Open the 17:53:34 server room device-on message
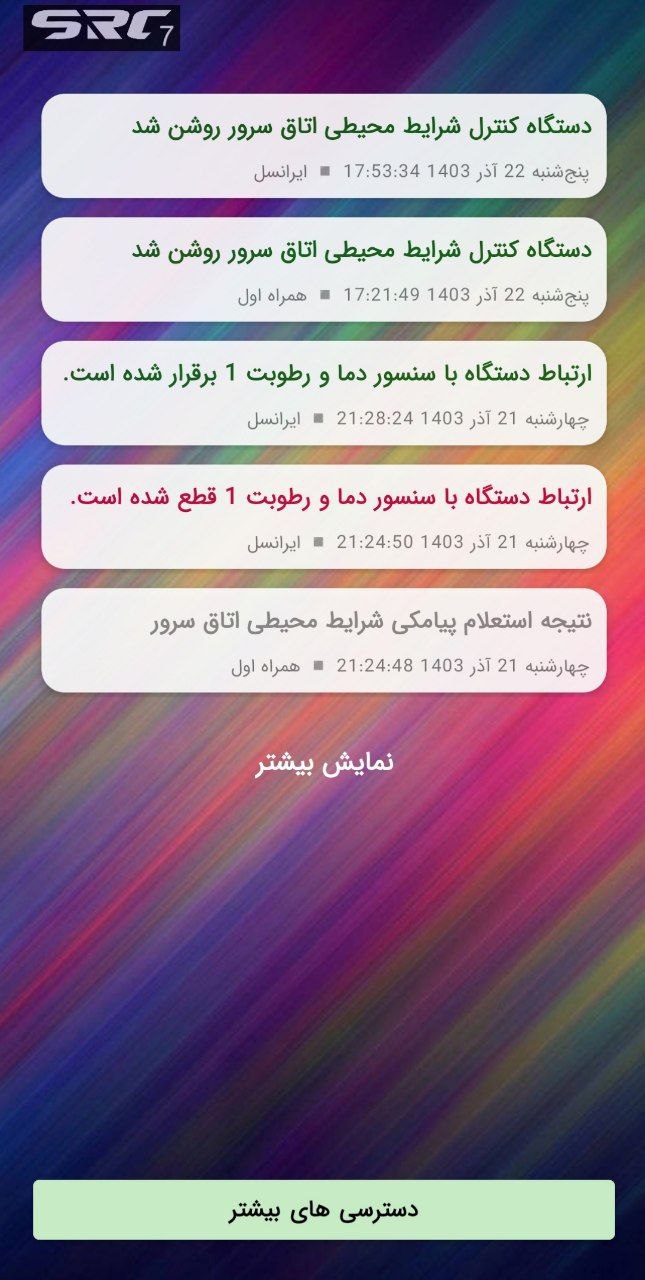 [324, 146]
